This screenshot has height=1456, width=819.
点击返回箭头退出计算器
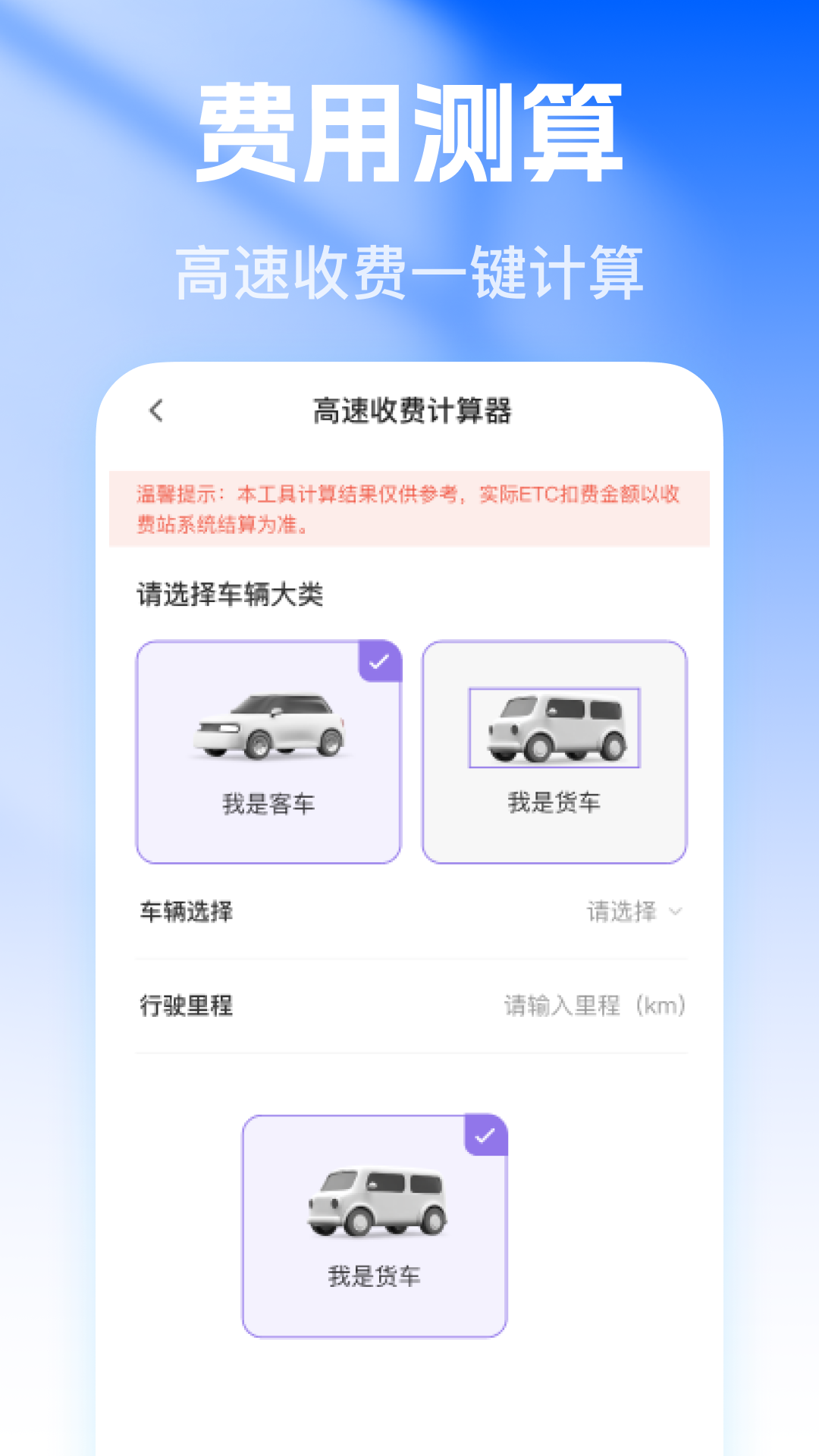[x=157, y=409]
